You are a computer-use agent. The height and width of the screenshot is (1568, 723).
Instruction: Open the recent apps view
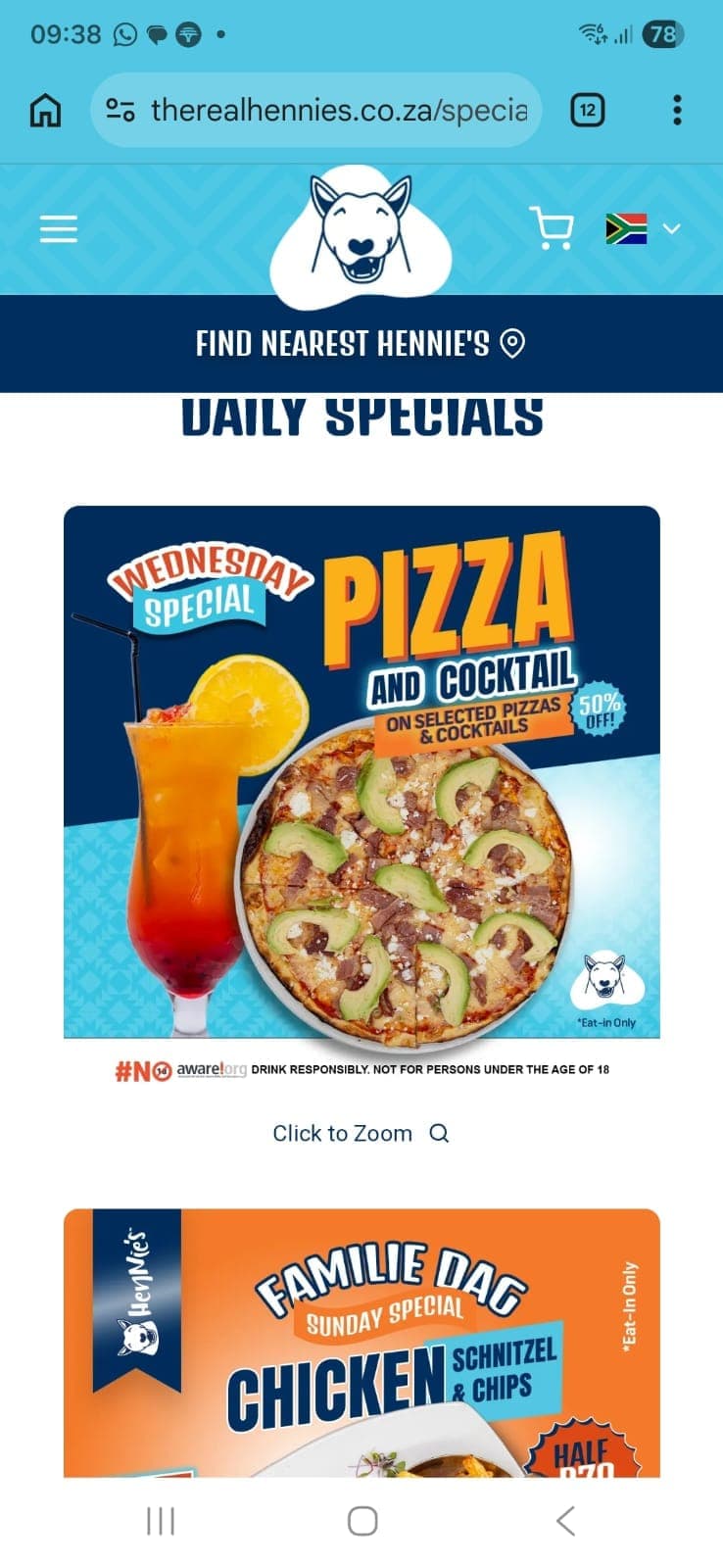point(160,1521)
